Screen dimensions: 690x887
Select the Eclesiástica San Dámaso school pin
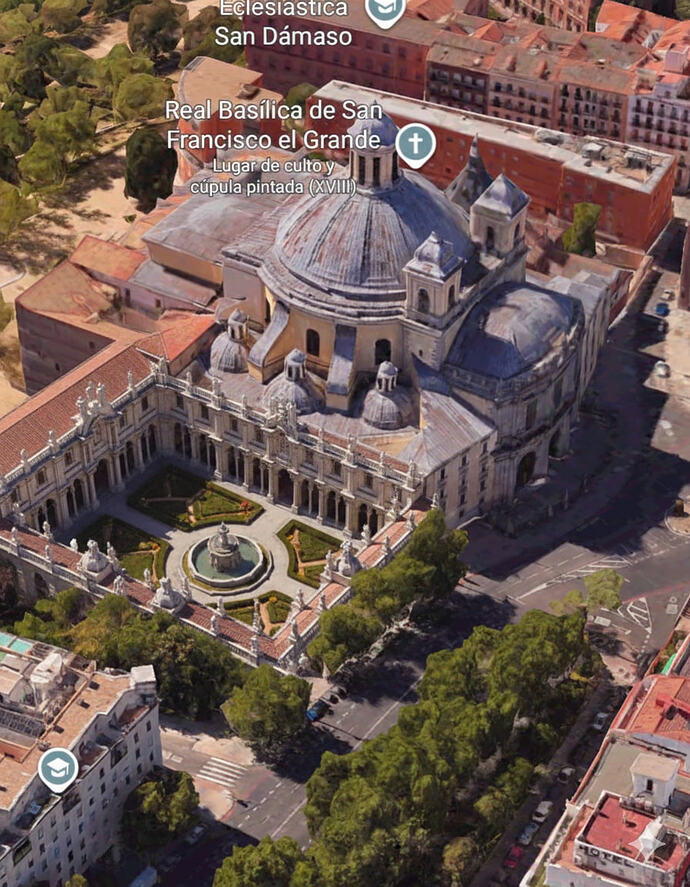click(385, 9)
